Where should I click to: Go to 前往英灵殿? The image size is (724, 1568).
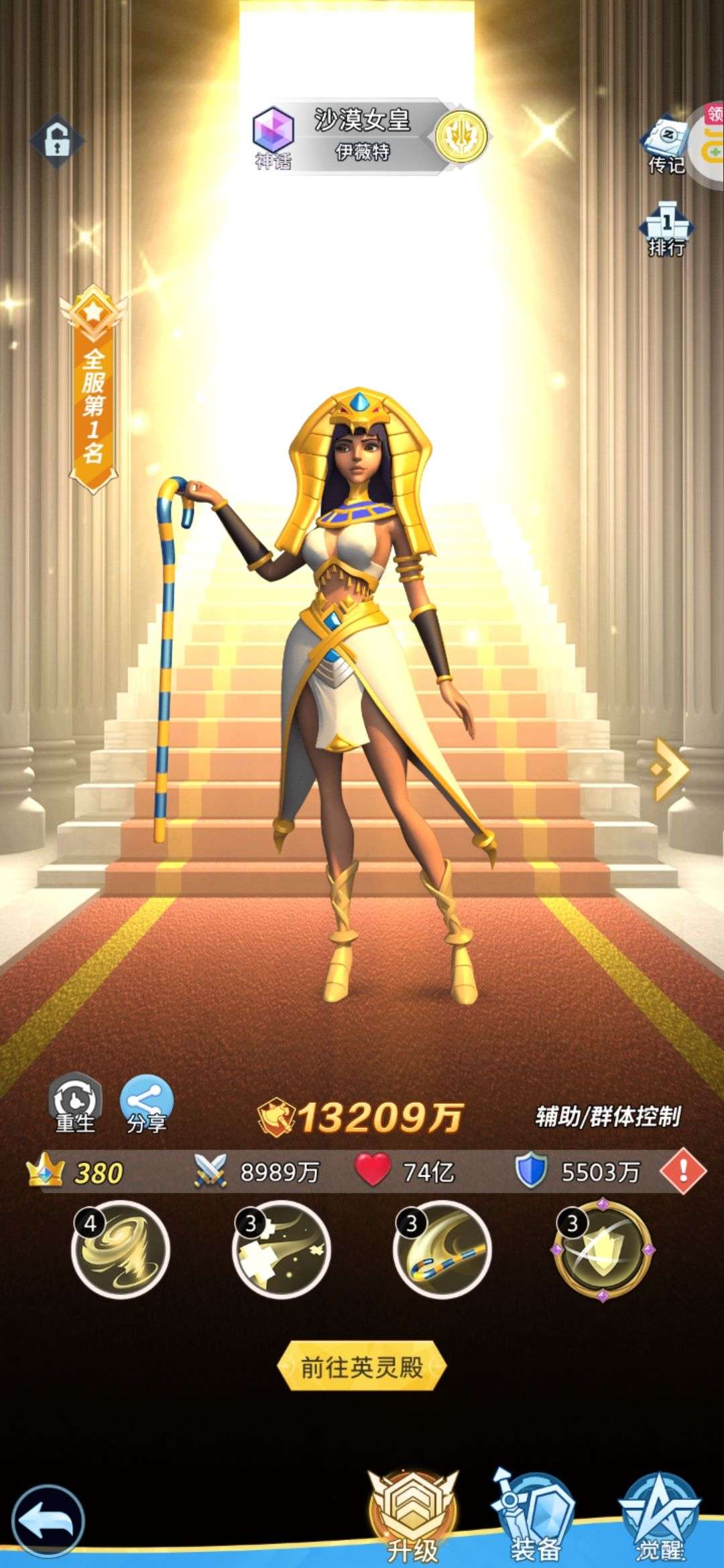(x=362, y=1366)
